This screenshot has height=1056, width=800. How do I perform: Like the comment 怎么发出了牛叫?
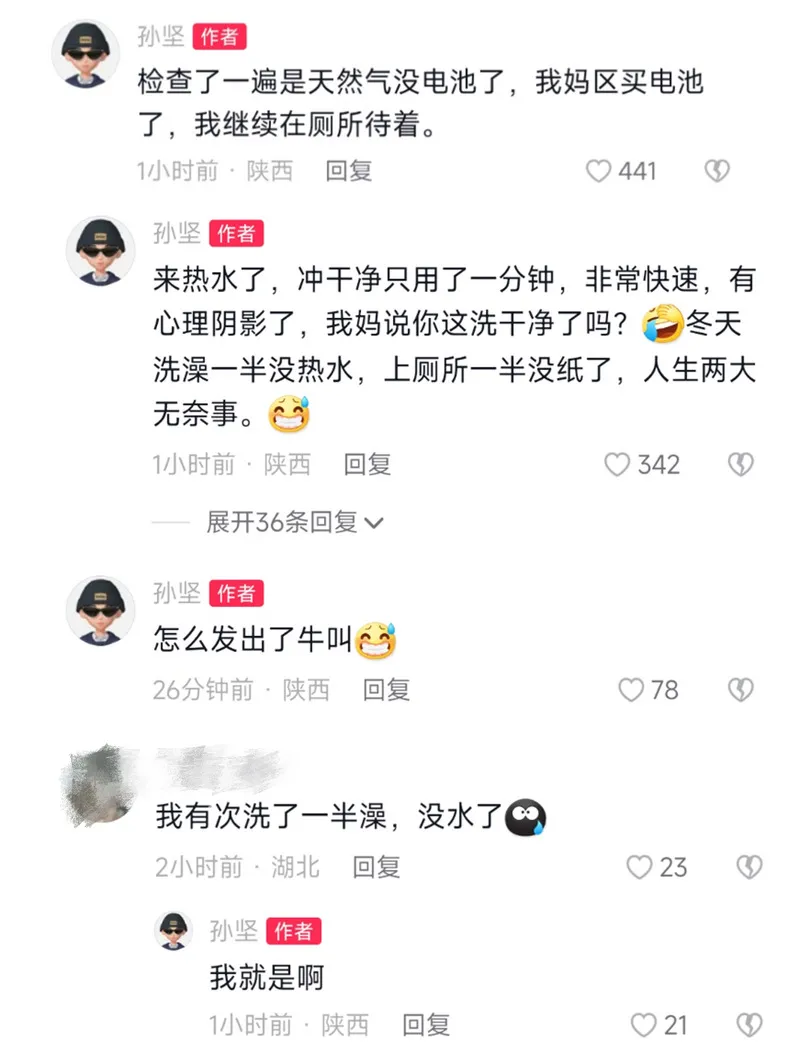coord(631,690)
